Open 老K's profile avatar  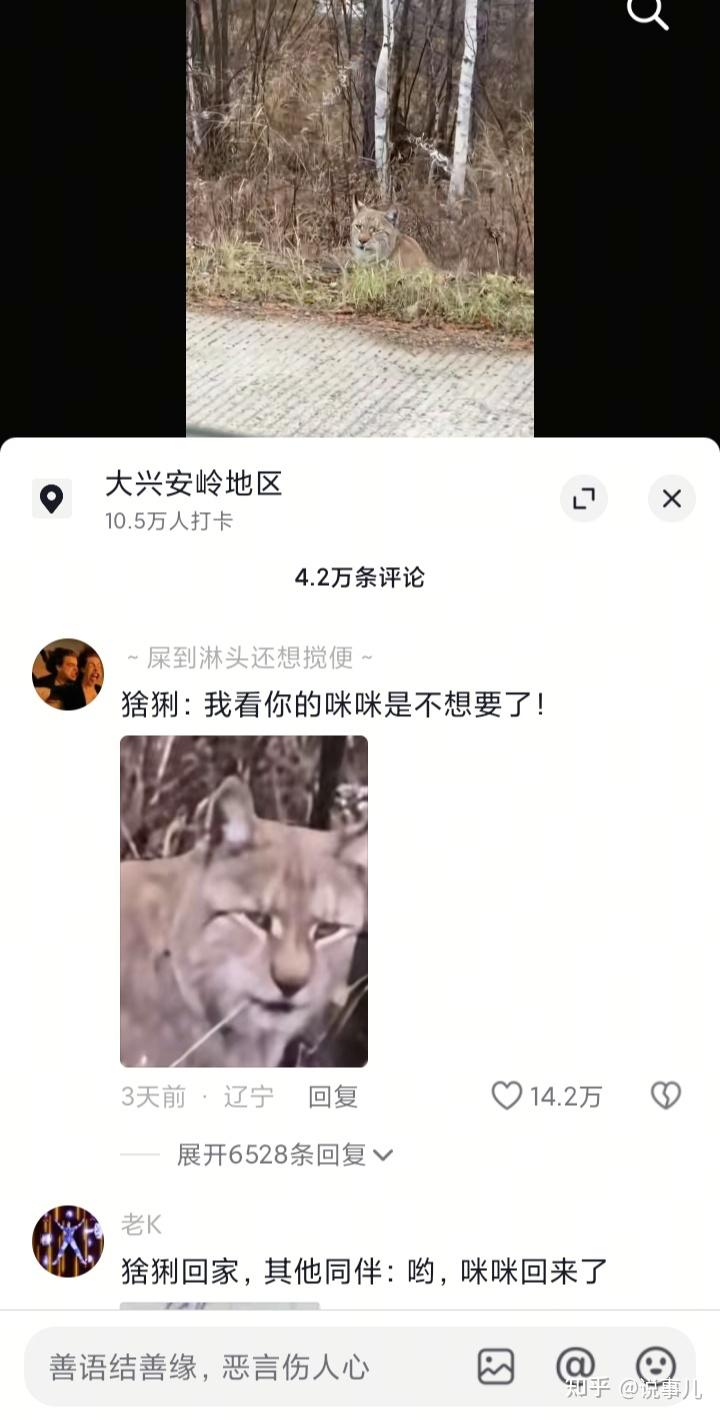point(68,1241)
